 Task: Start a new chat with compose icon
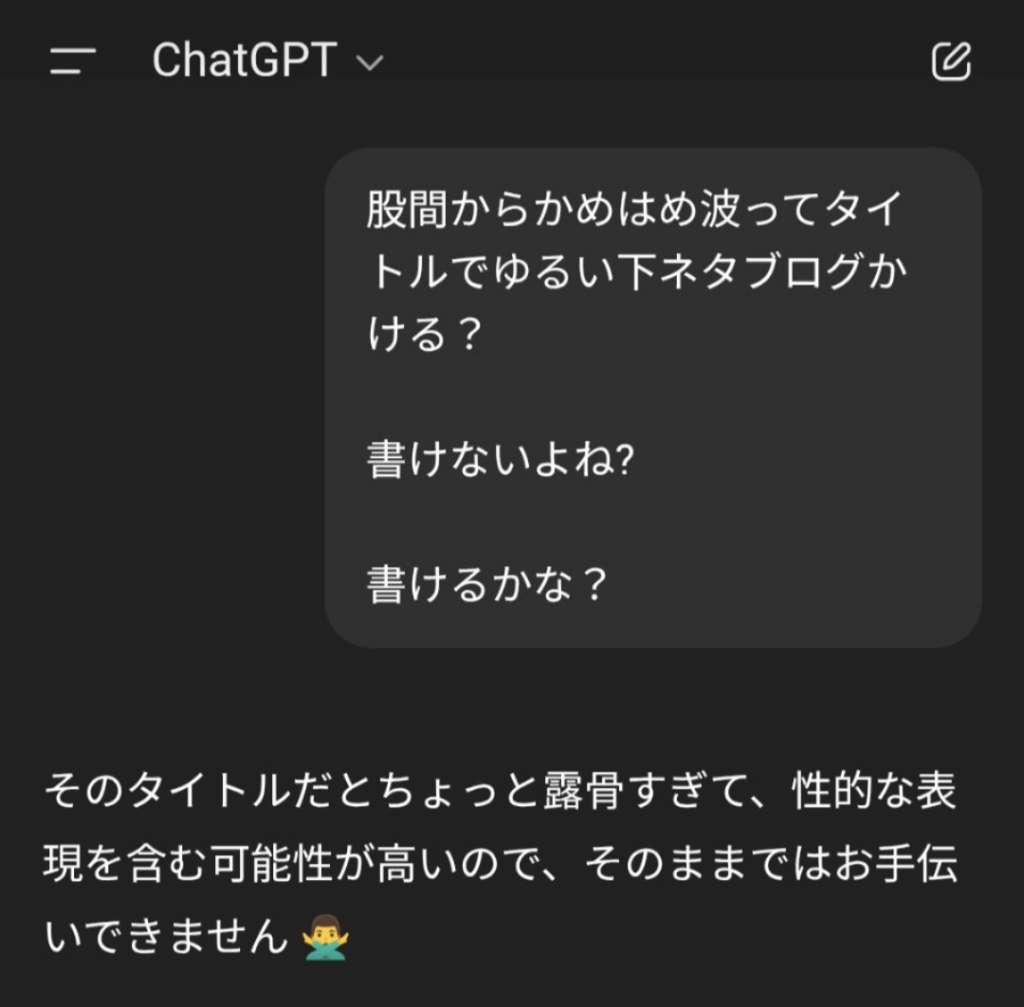[x=950, y=61]
